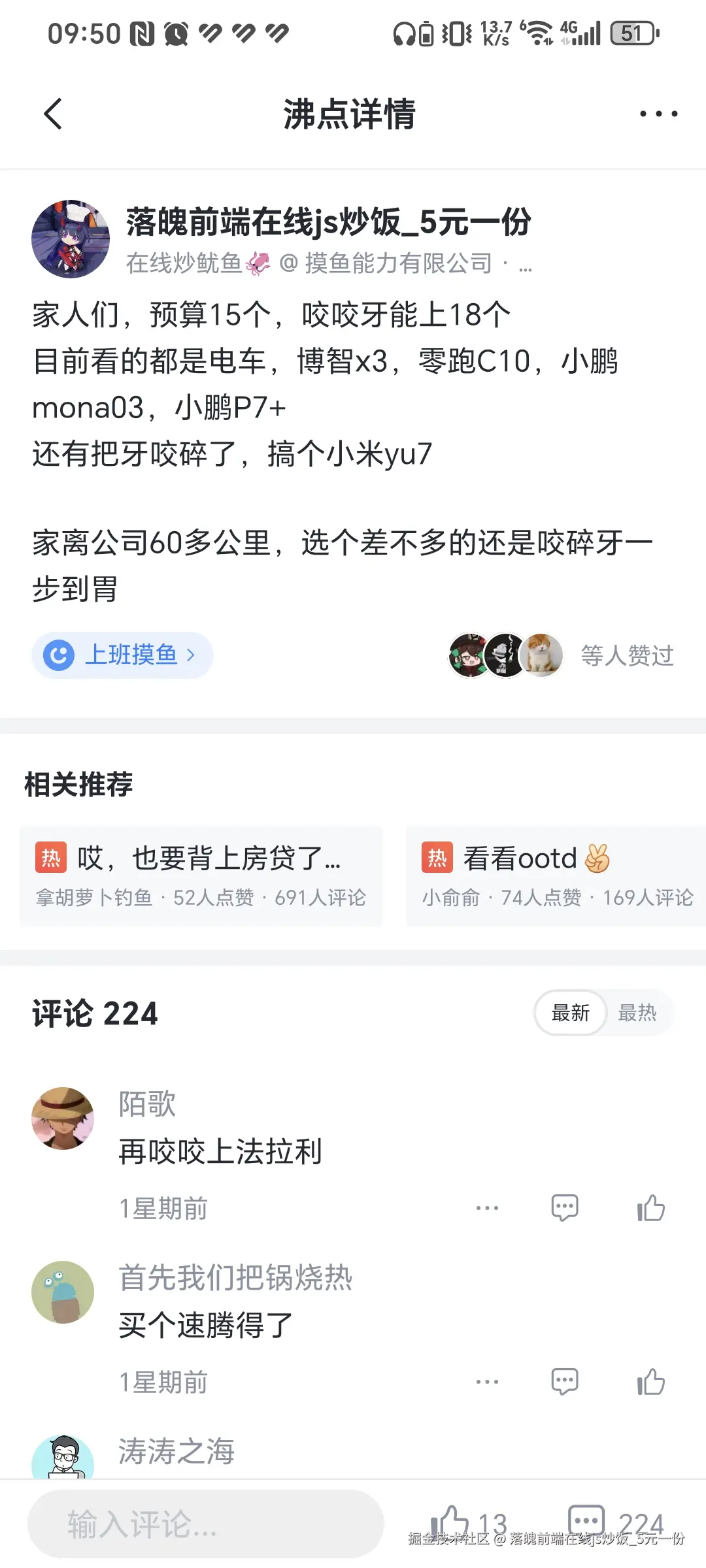The width and height of the screenshot is (706, 1568).
Task: Expand author info via the ... after 摸鱼能力有限公司
Action: coord(523,265)
